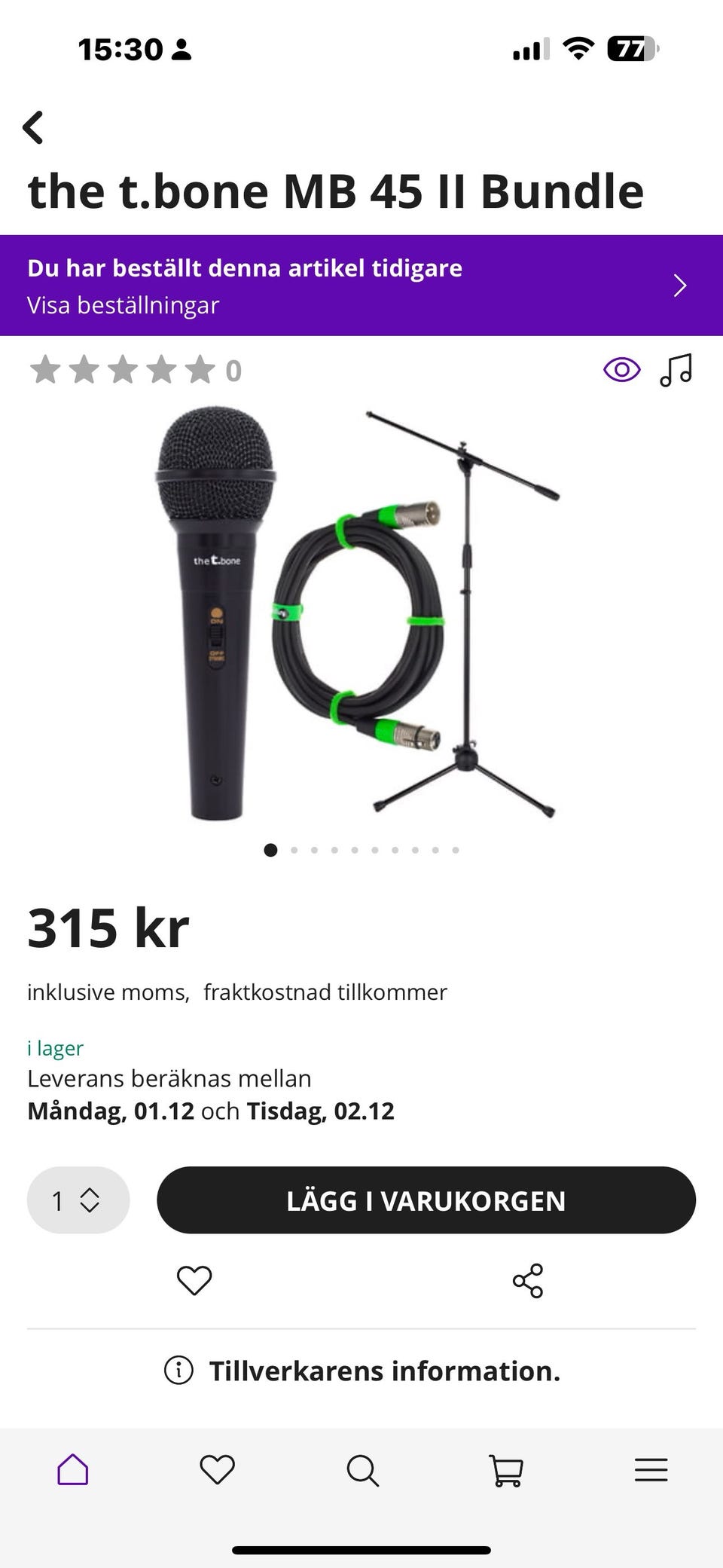Open favorites list via bottom heart icon
This screenshot has width=723, height=1568.
point(217,1470)
